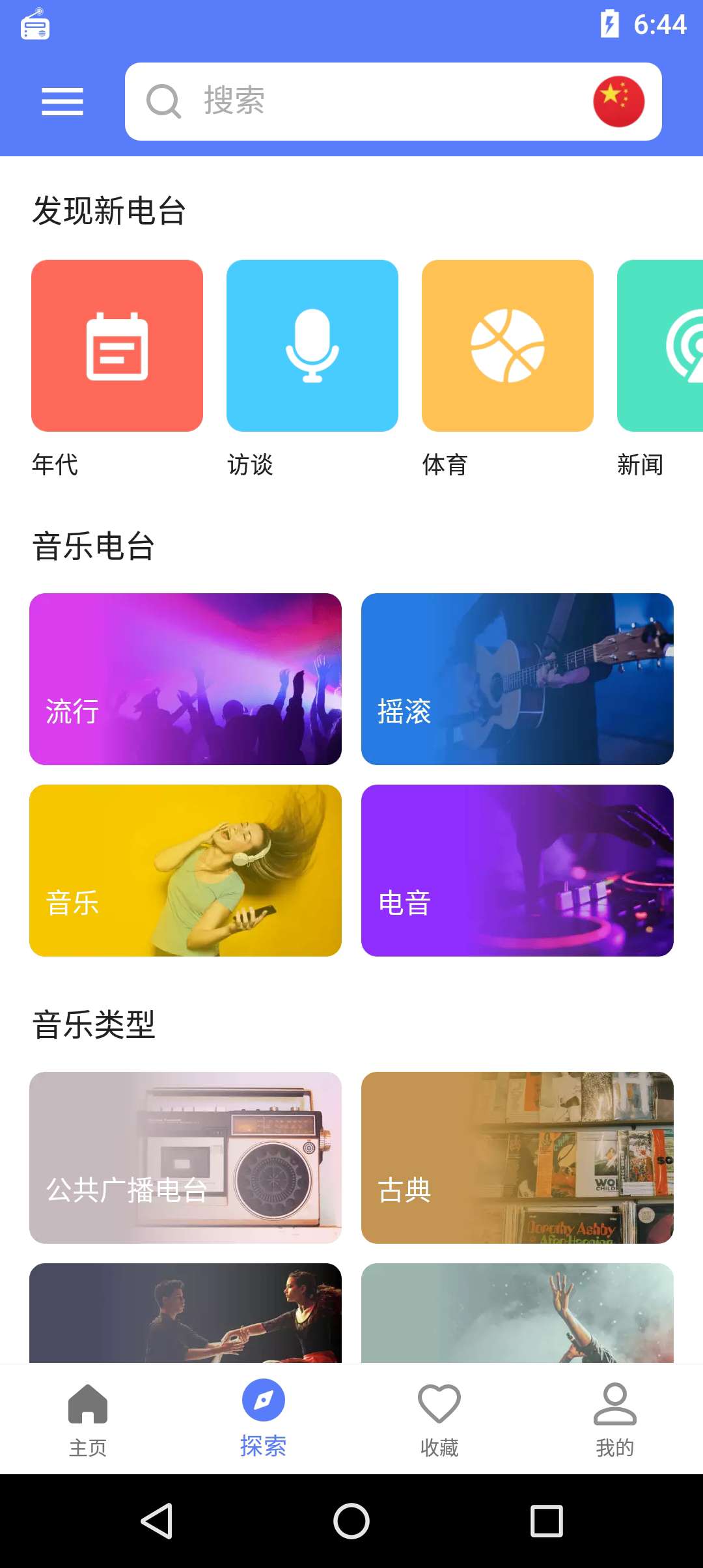Click the magnifier icon in search bar
The image size is (703, 1568).
pos(163,100)
